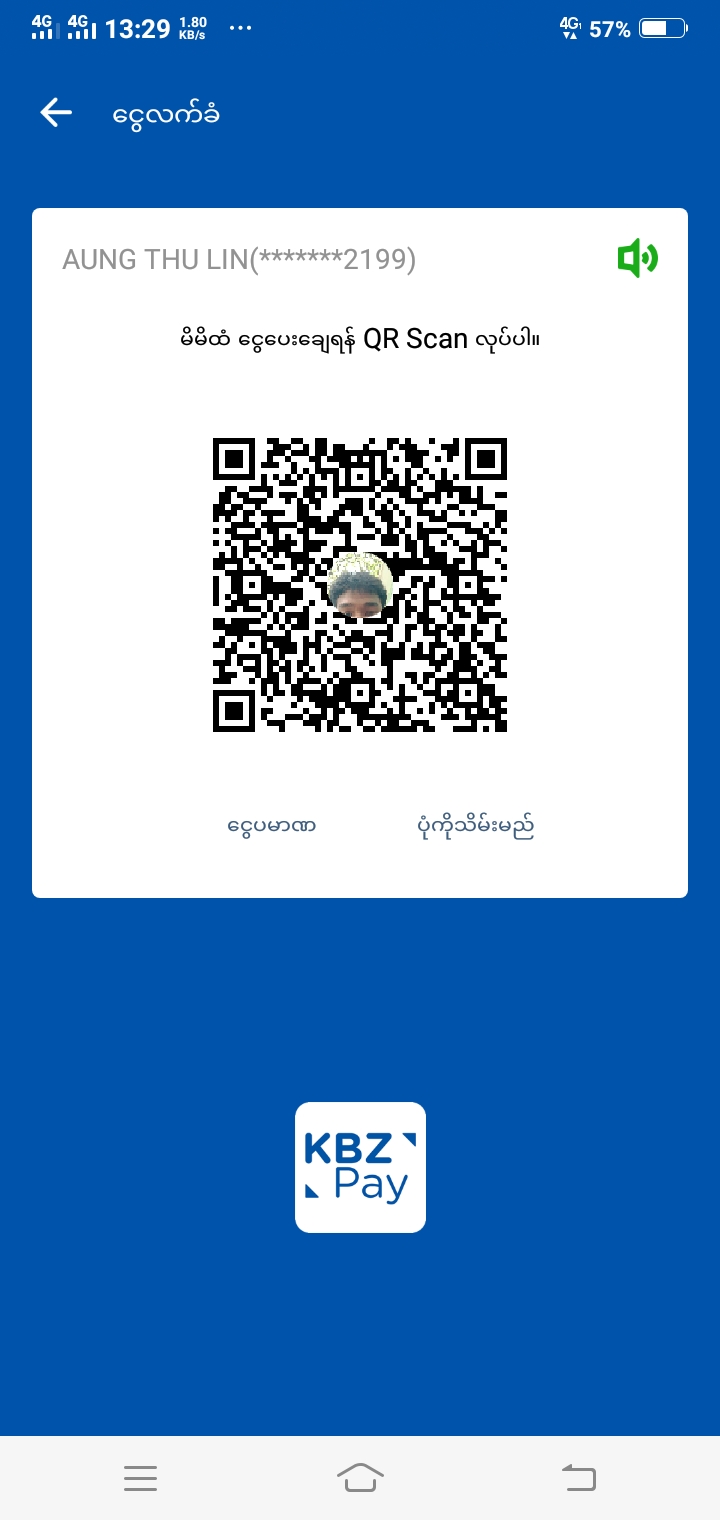Tap ငွေပမာဏ to set the amount
The image size is (720, 1520).
click(271, 827)
